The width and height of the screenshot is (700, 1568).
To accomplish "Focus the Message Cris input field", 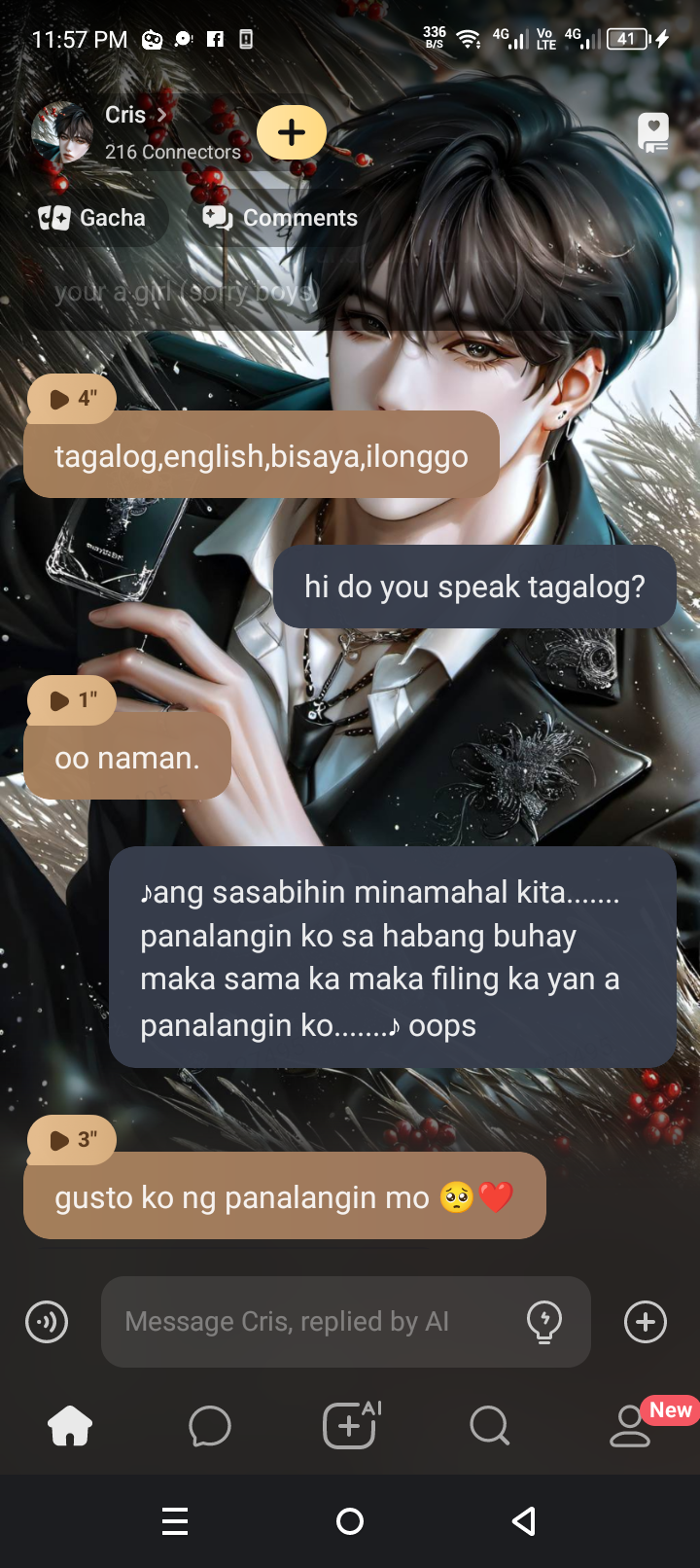I will pos(311,1322).
